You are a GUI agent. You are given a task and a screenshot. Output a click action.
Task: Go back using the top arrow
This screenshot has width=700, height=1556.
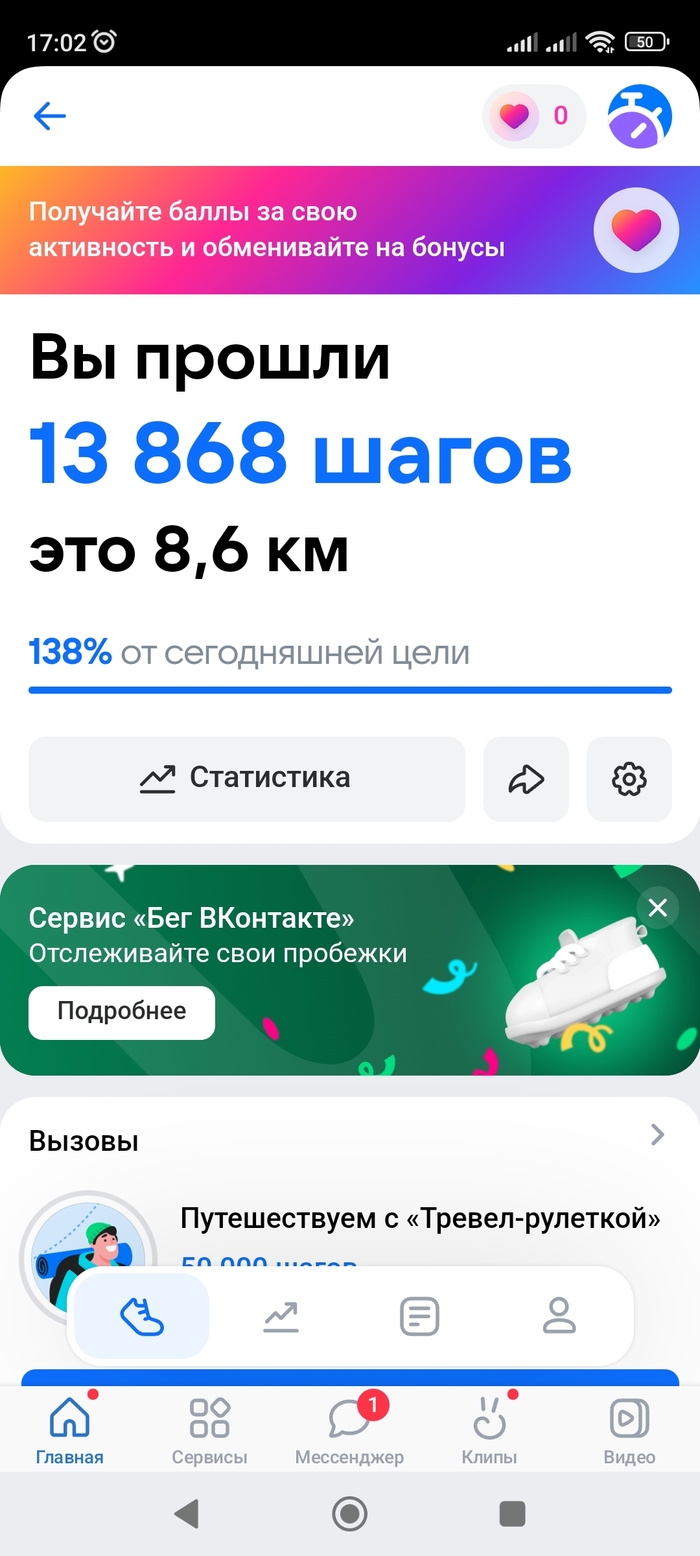pos(49,116)
